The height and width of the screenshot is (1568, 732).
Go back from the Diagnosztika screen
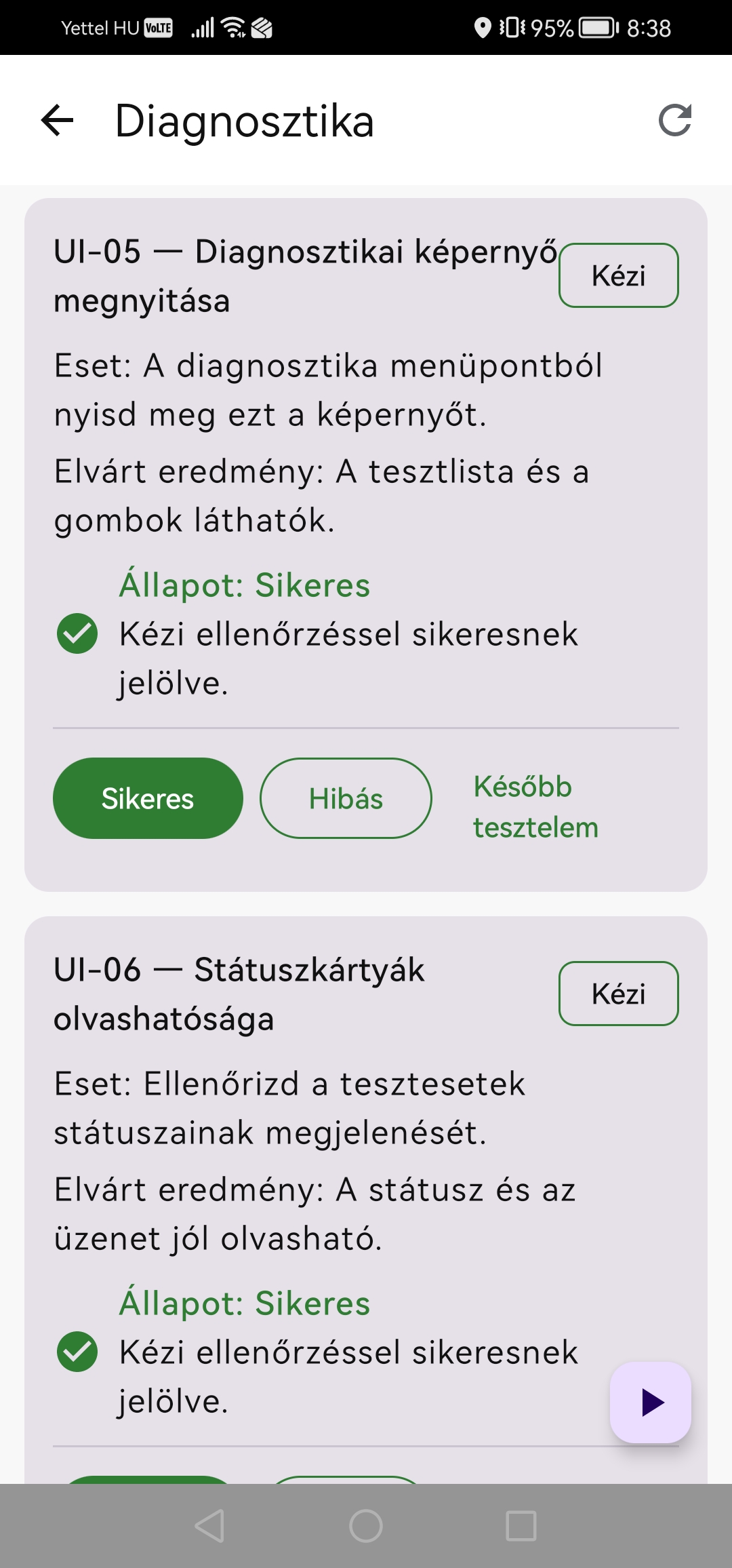(58, 121)
